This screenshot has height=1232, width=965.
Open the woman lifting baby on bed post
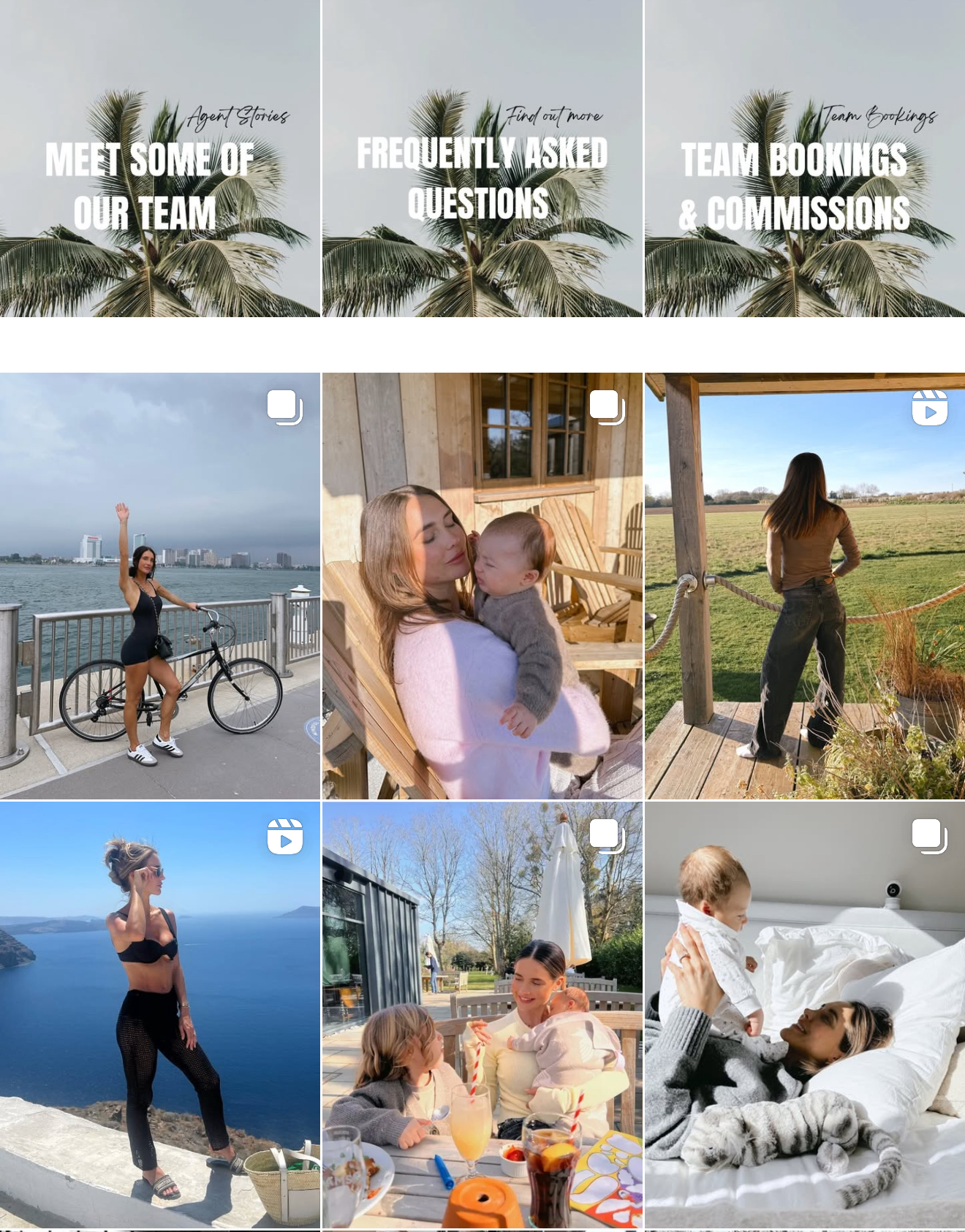pyautogui.click(x=804, y=1014)
